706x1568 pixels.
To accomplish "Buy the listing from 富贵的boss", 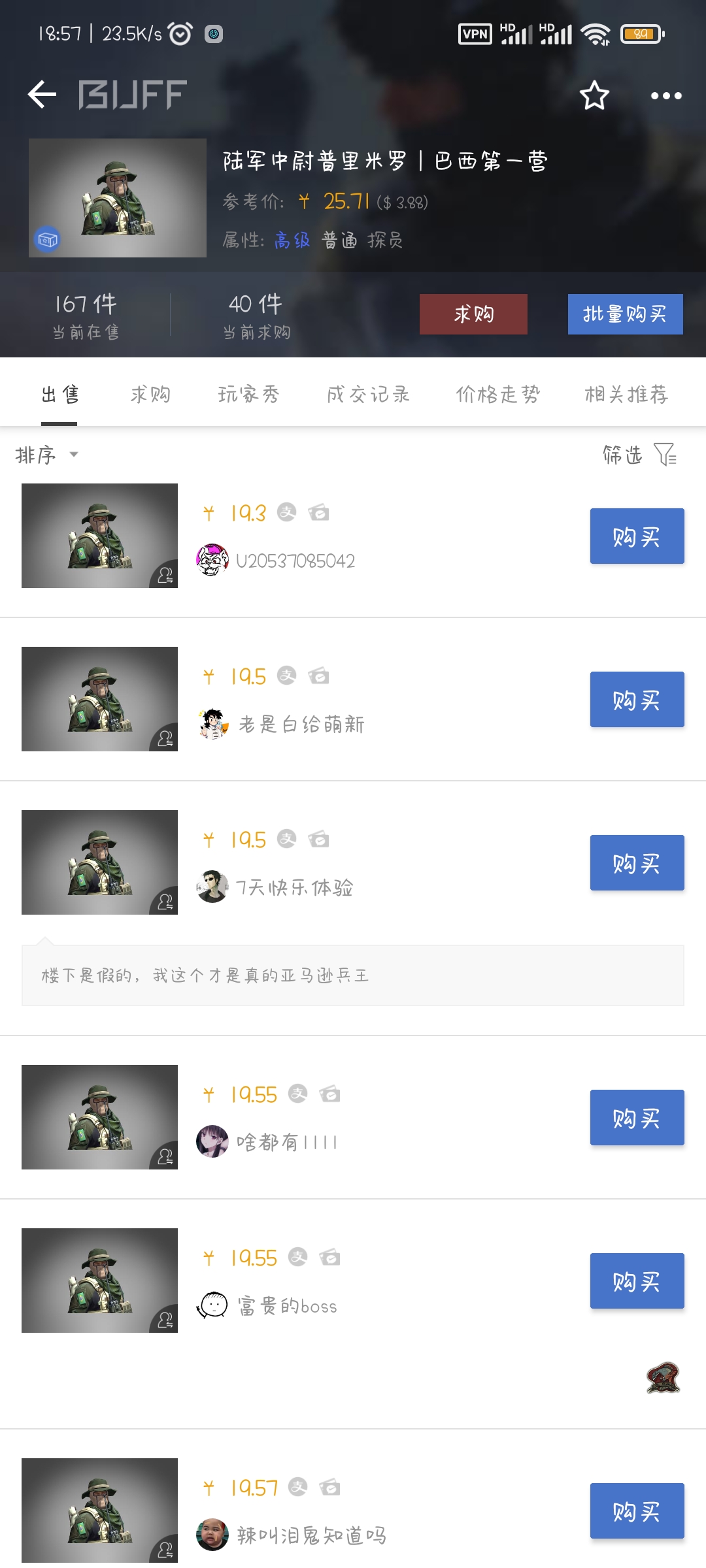I will [x=637, y=1281].
